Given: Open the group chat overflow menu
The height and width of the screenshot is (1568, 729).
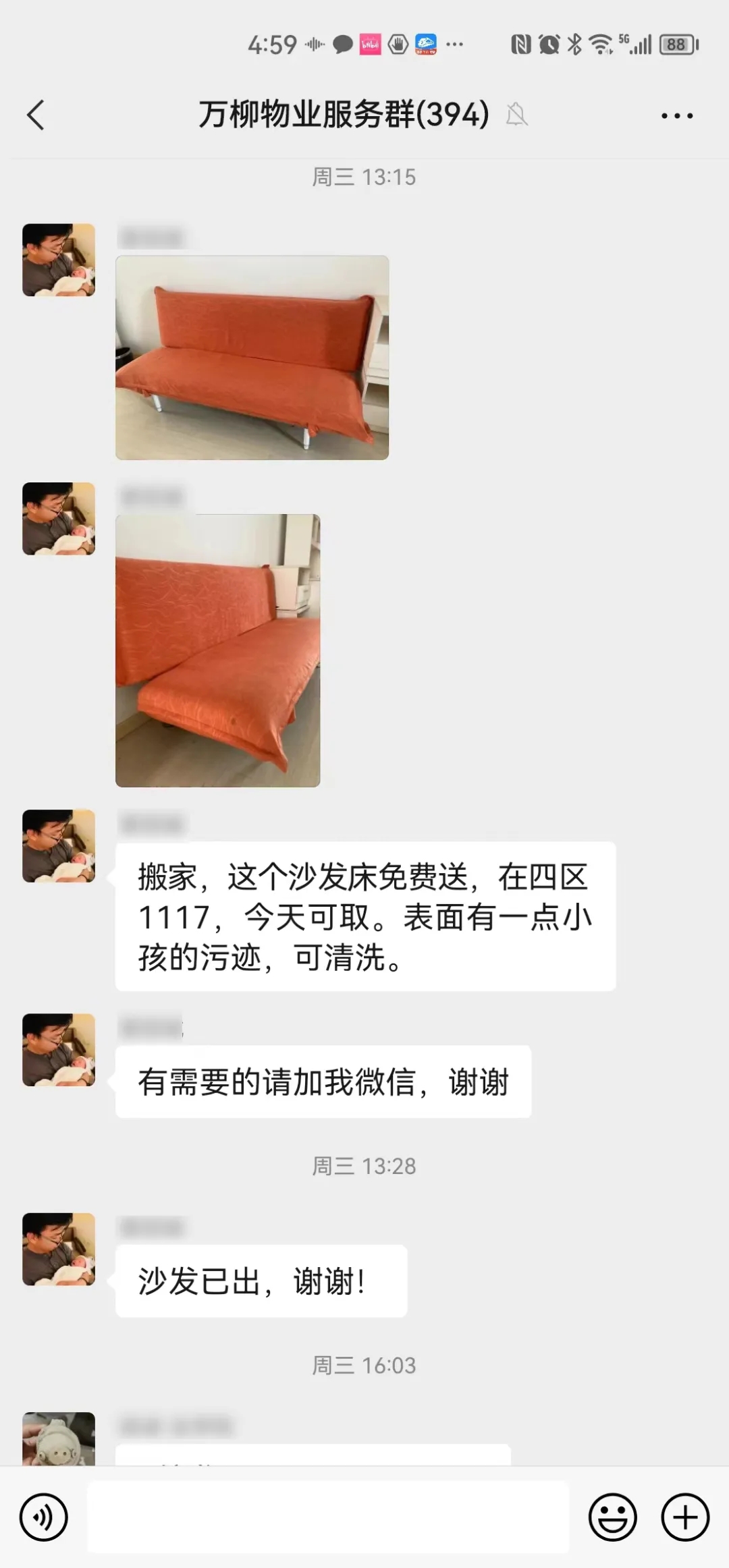Looking at the screenshot, I should [x=676, y=116].
